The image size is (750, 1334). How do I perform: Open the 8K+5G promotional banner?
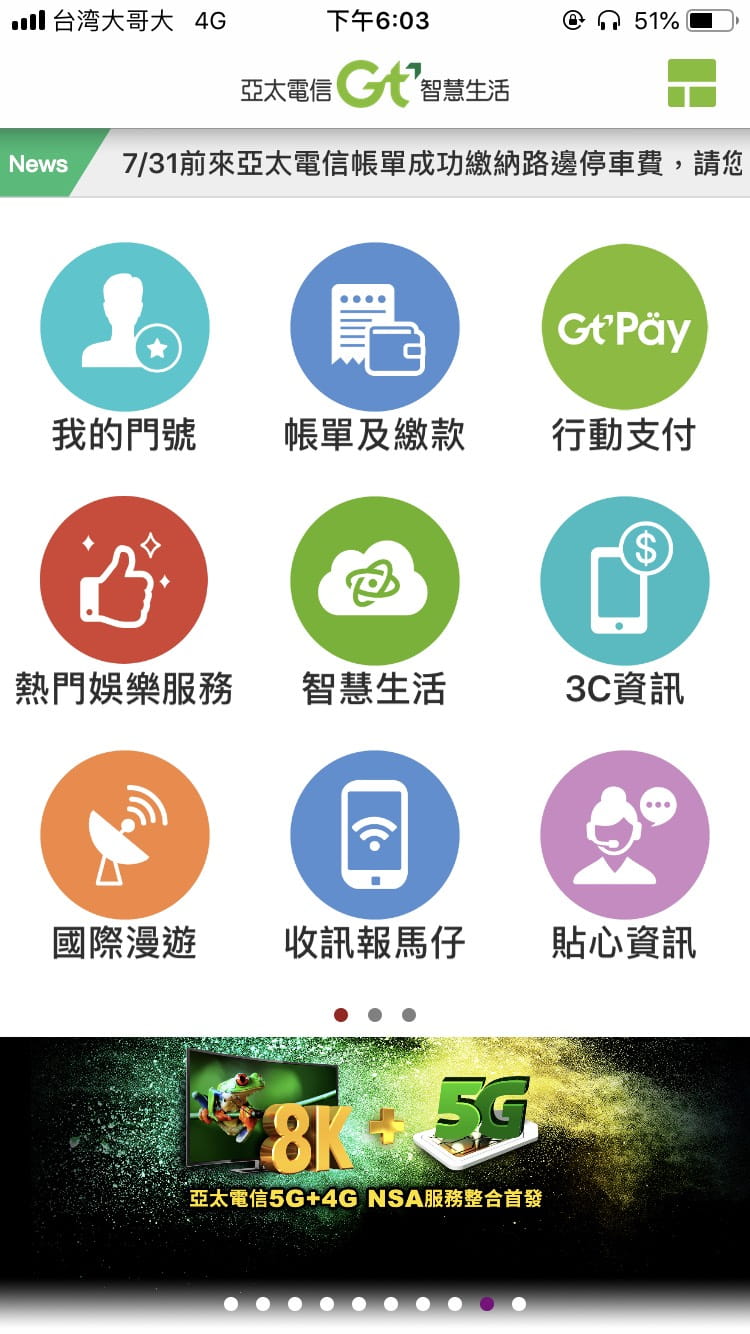pos(375,1160)
